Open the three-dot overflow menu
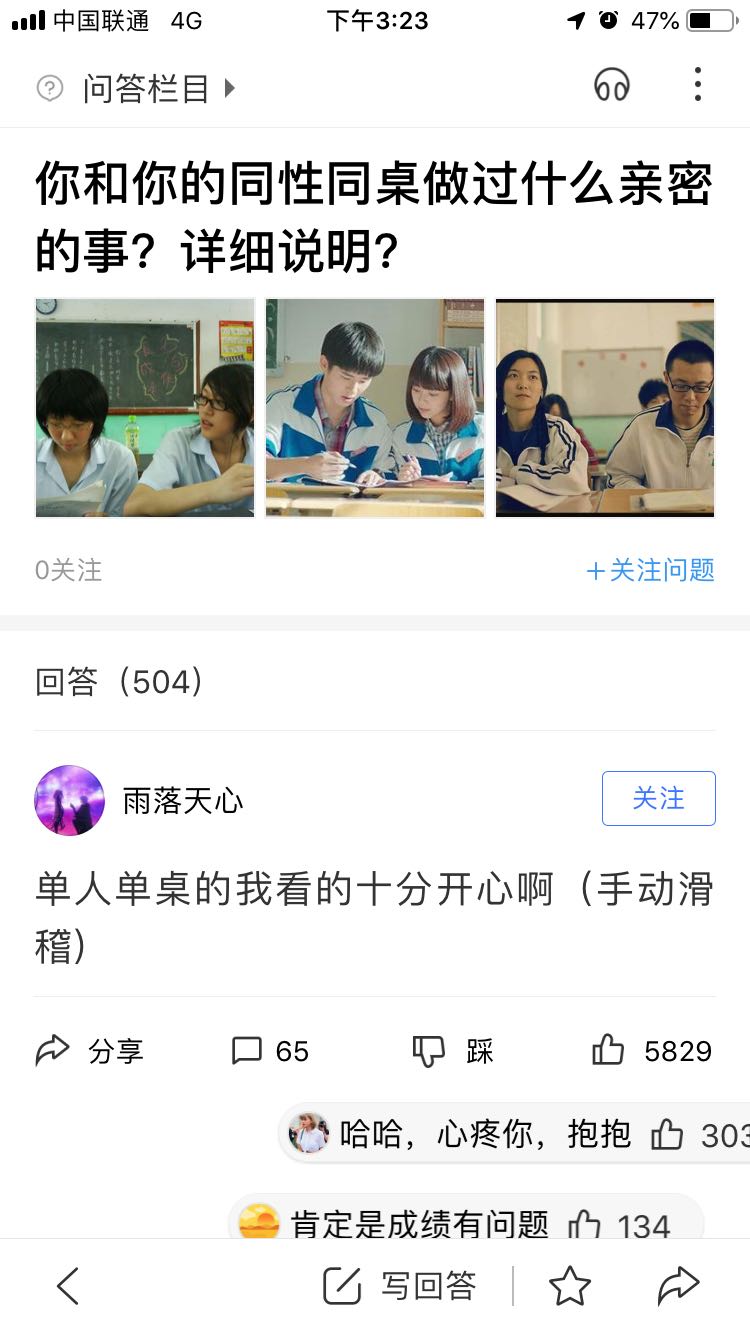Viewport: 750px width, 1334px height. click(x=698, y=85)
